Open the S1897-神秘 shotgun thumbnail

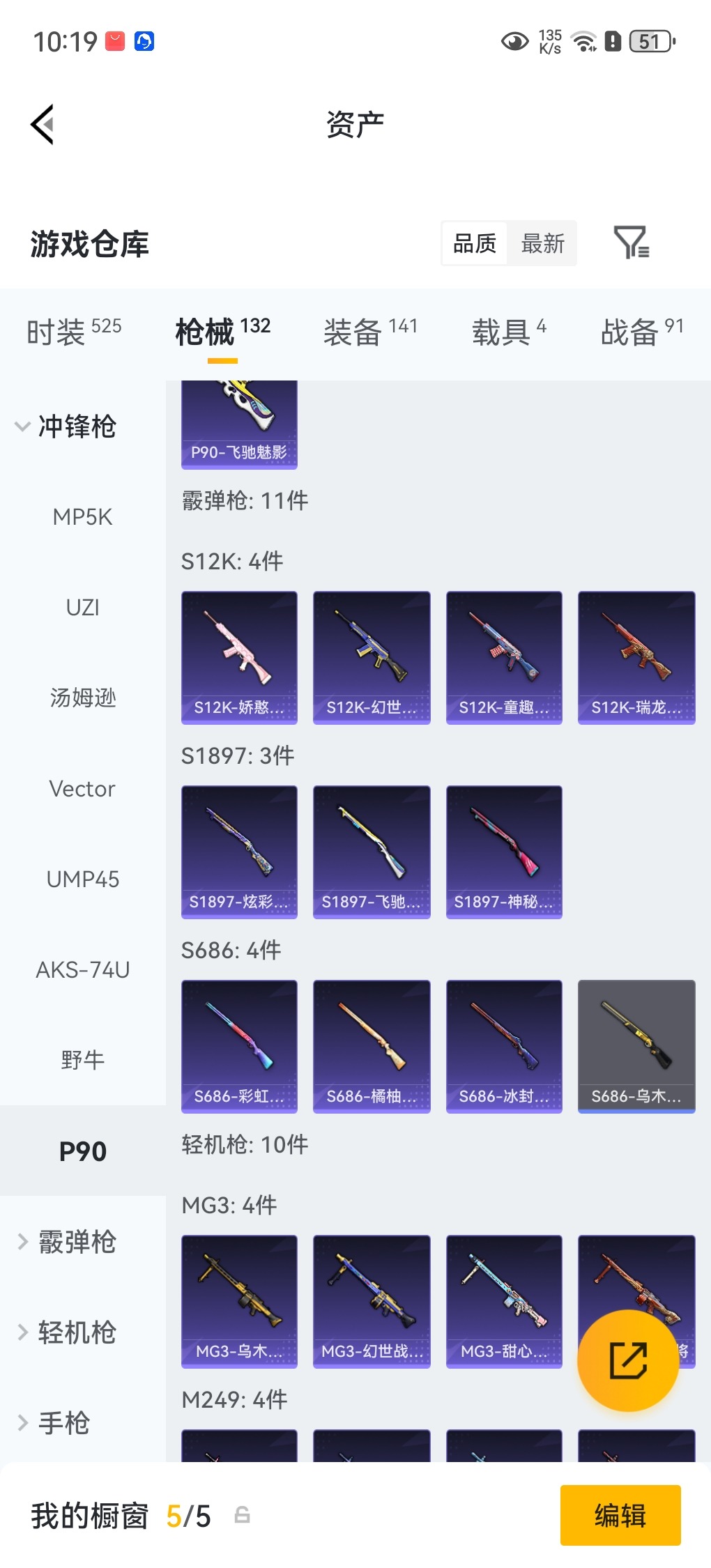(503, 852)
